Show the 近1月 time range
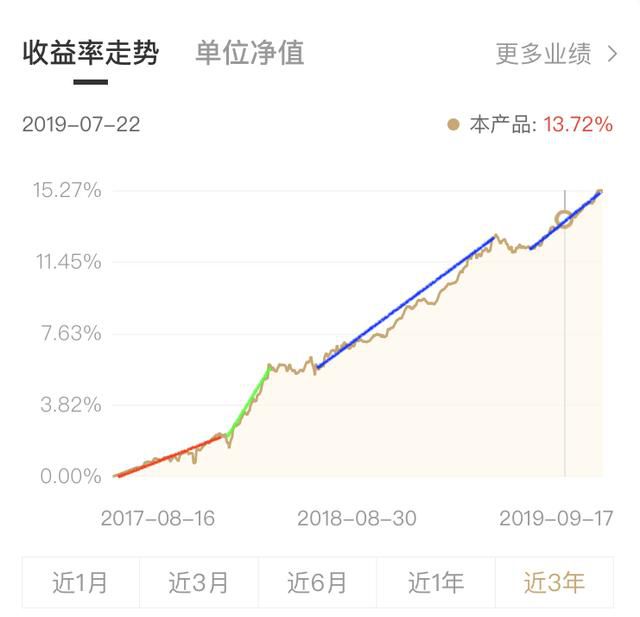The image size is (640, 617). (80, 583)
